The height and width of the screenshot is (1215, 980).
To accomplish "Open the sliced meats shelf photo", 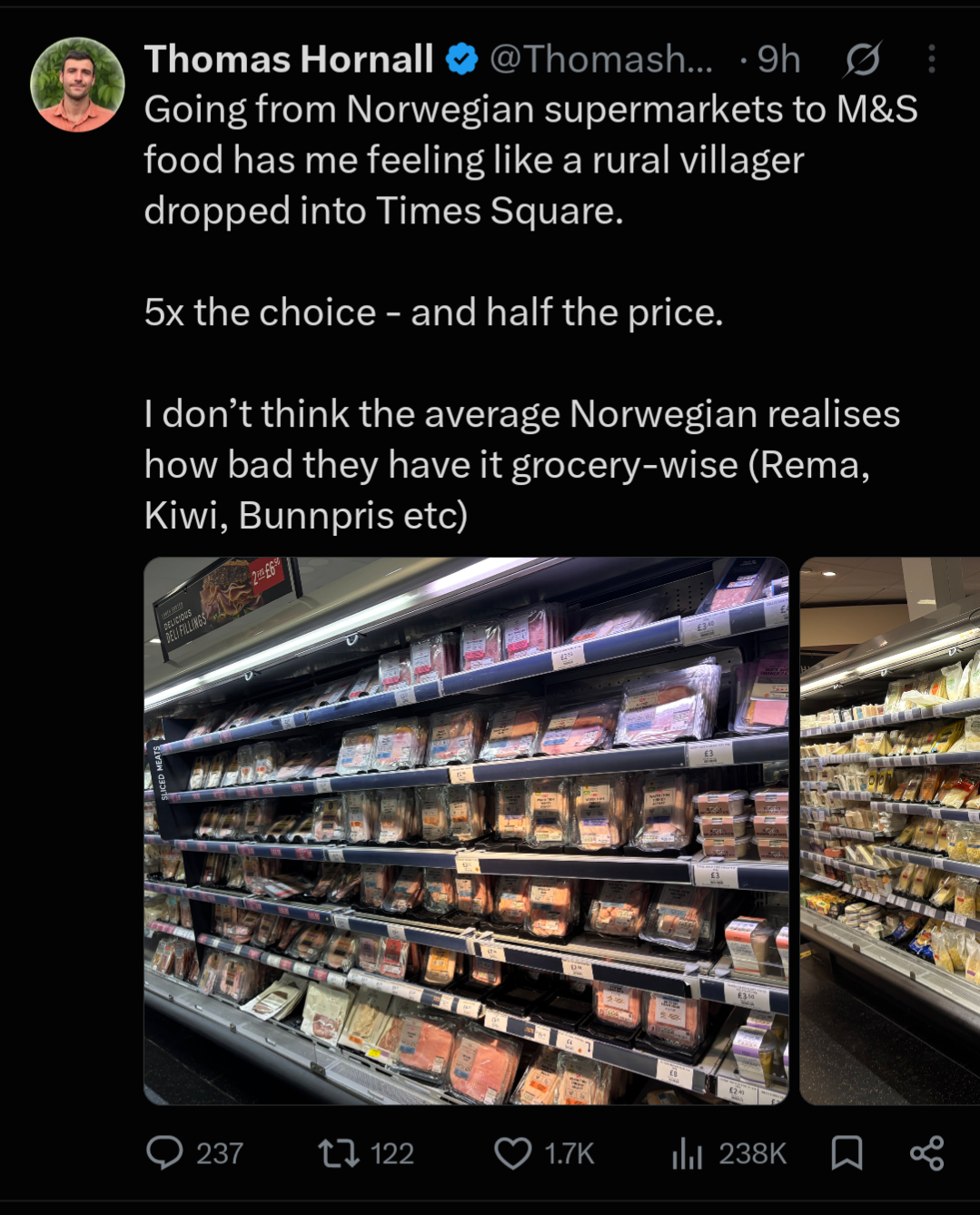I will [466, 831].
